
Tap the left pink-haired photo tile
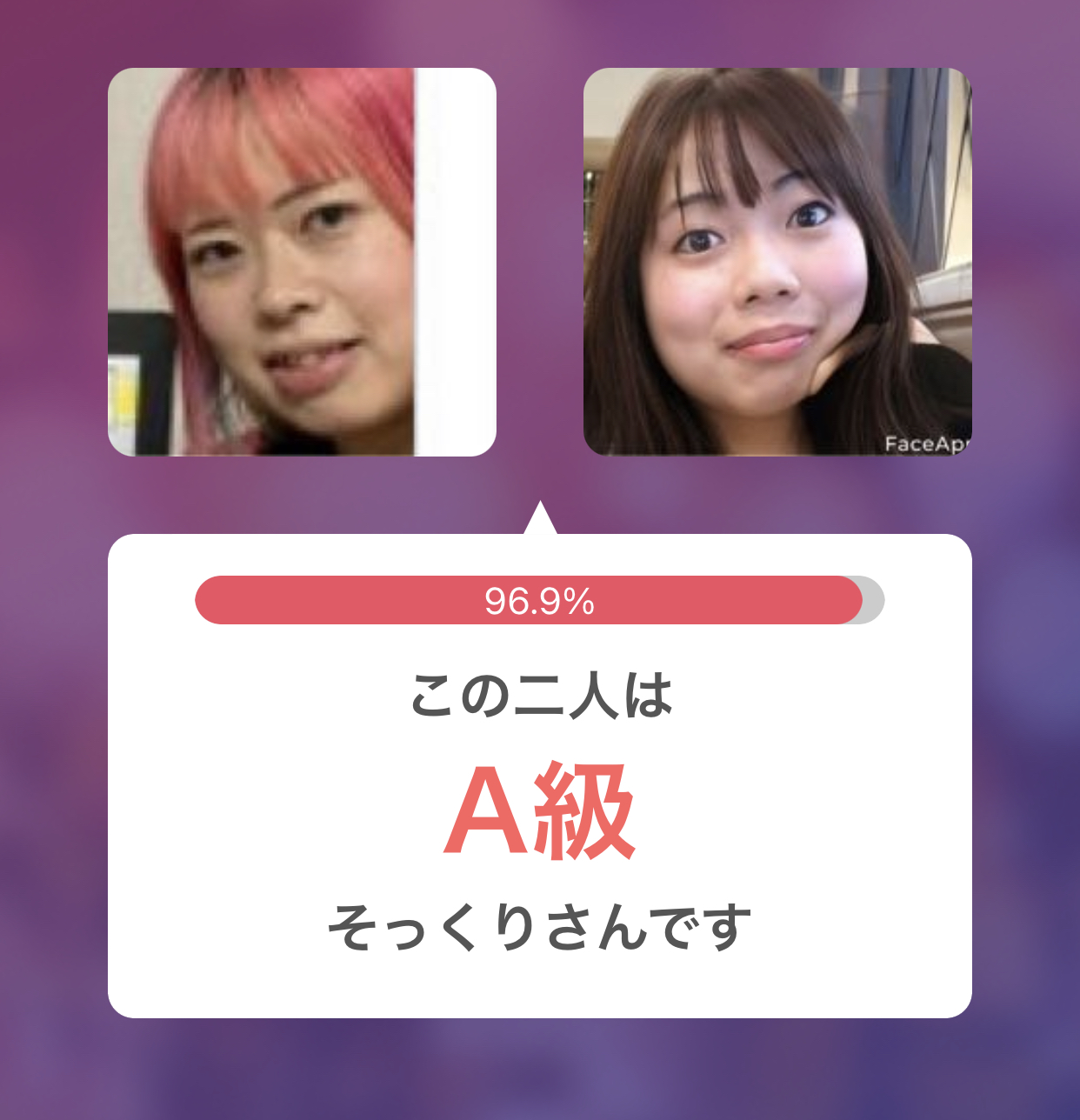[x=302, y=262]
